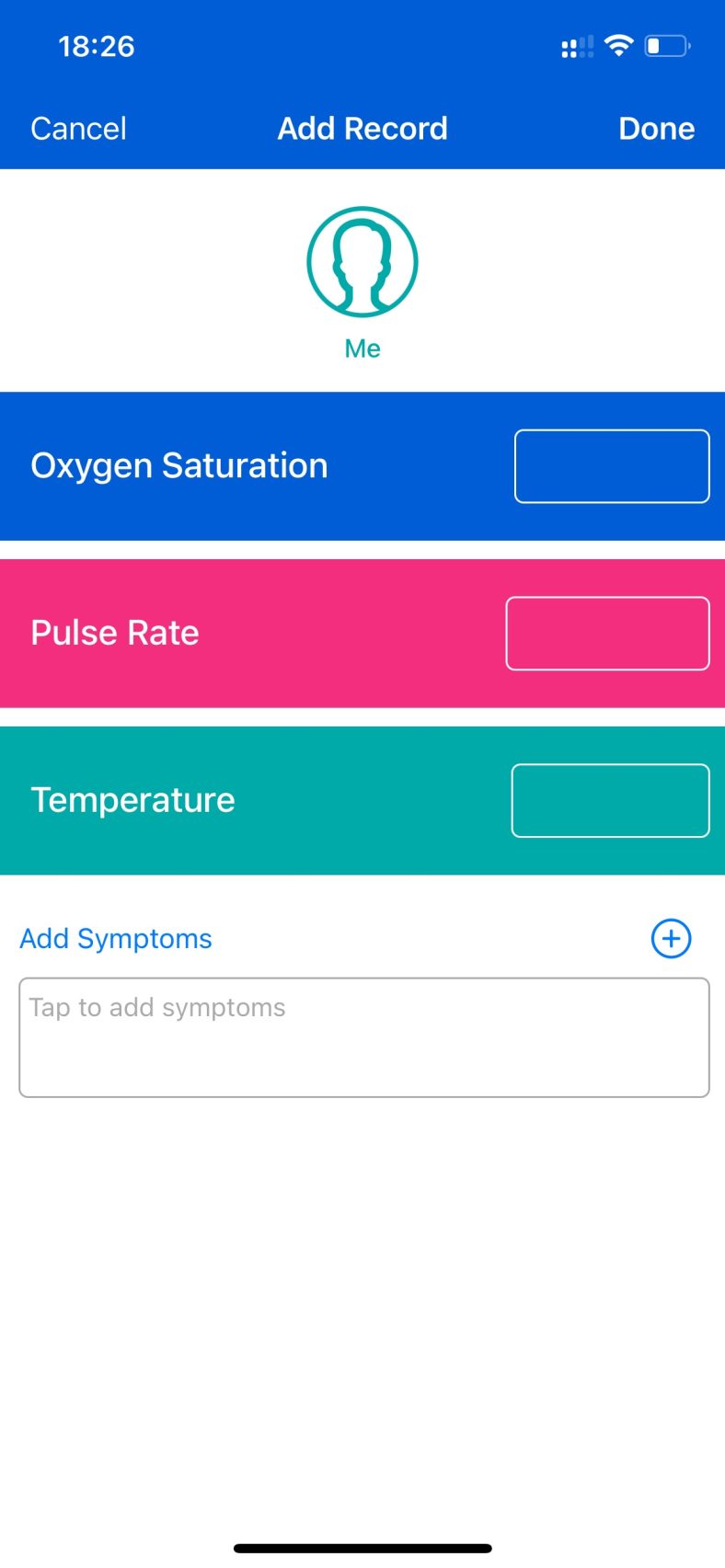Select the Me label under the avatar
This screenshot has height=1568, width=725.
pos(362,348)
